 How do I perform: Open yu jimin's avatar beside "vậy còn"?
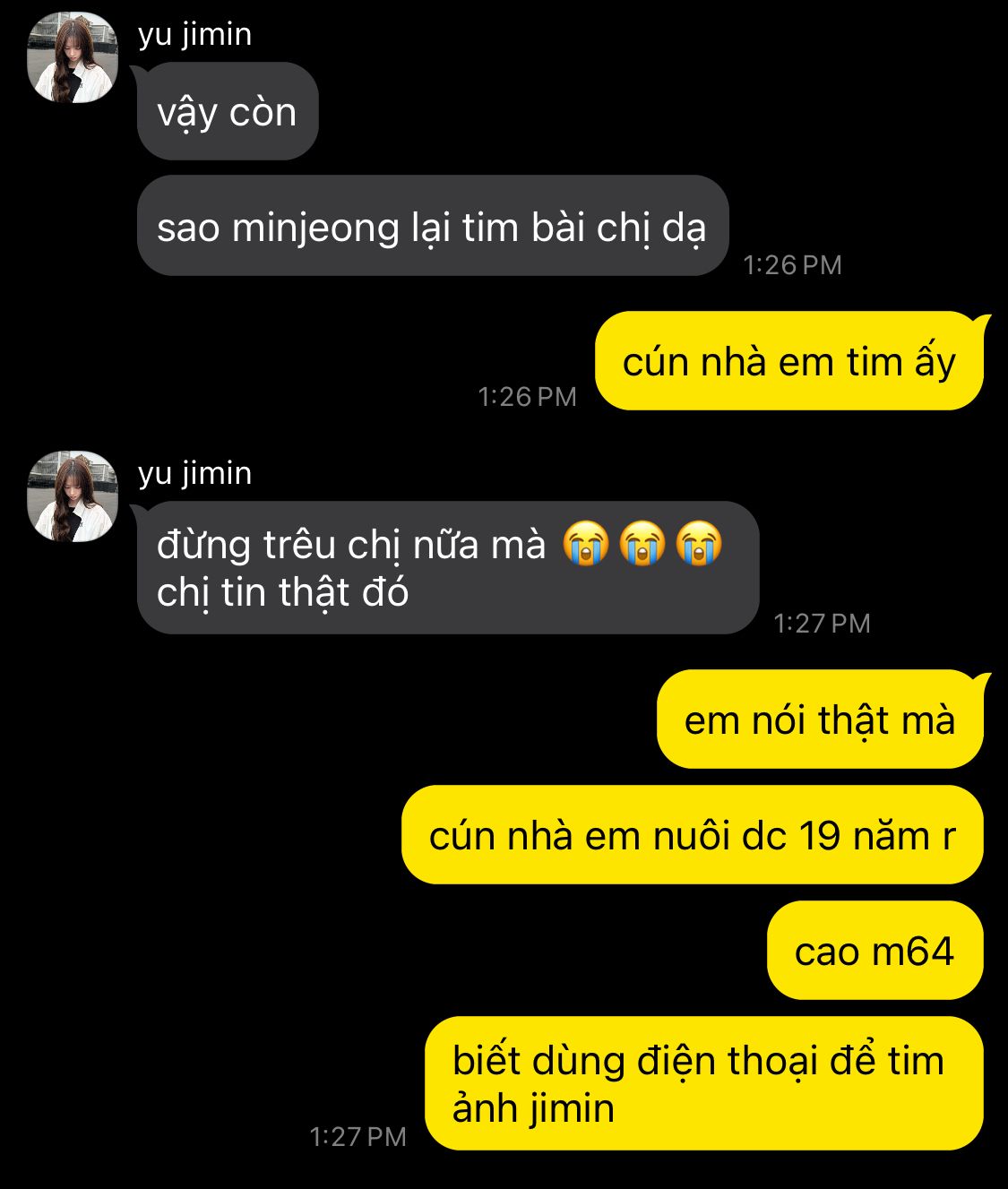73,58
